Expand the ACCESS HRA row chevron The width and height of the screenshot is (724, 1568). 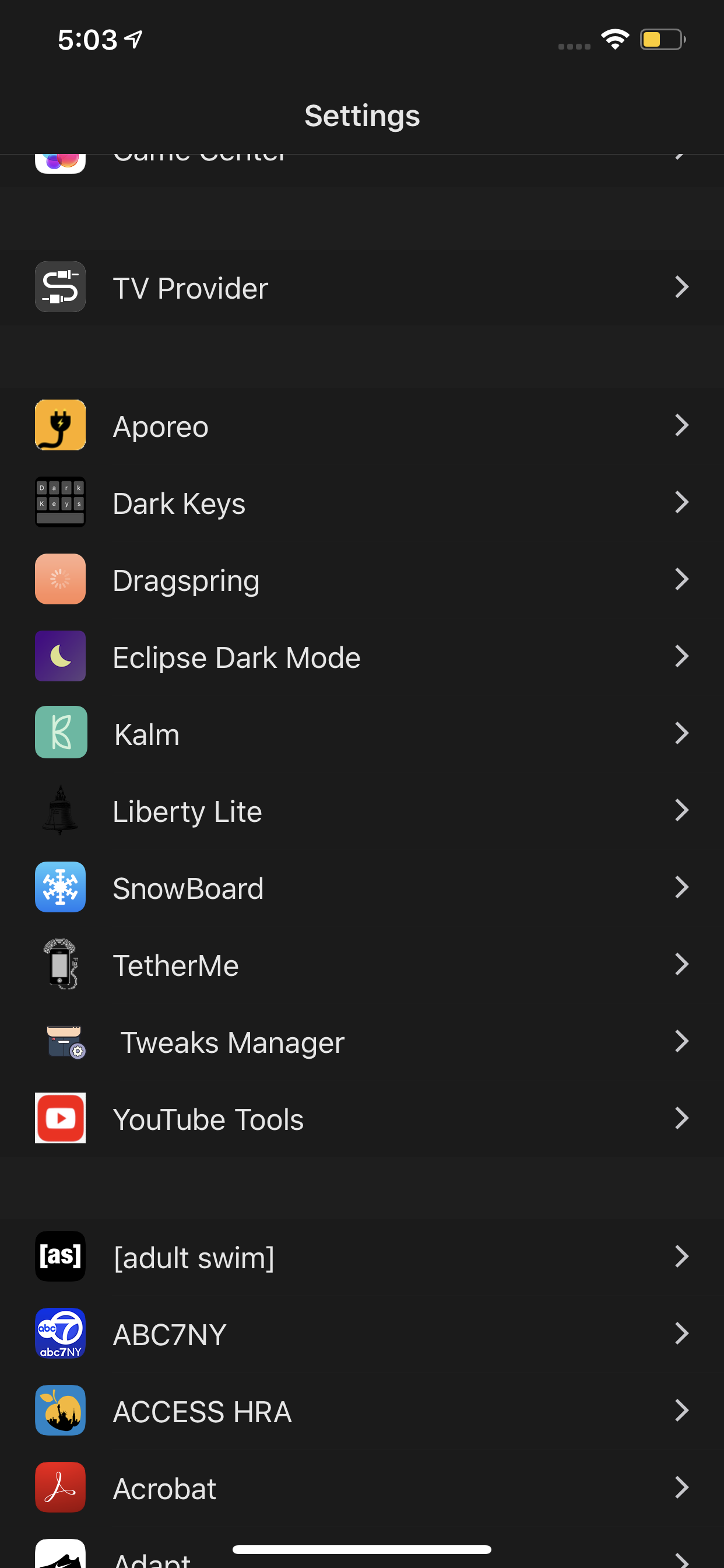coord(681,1410)
